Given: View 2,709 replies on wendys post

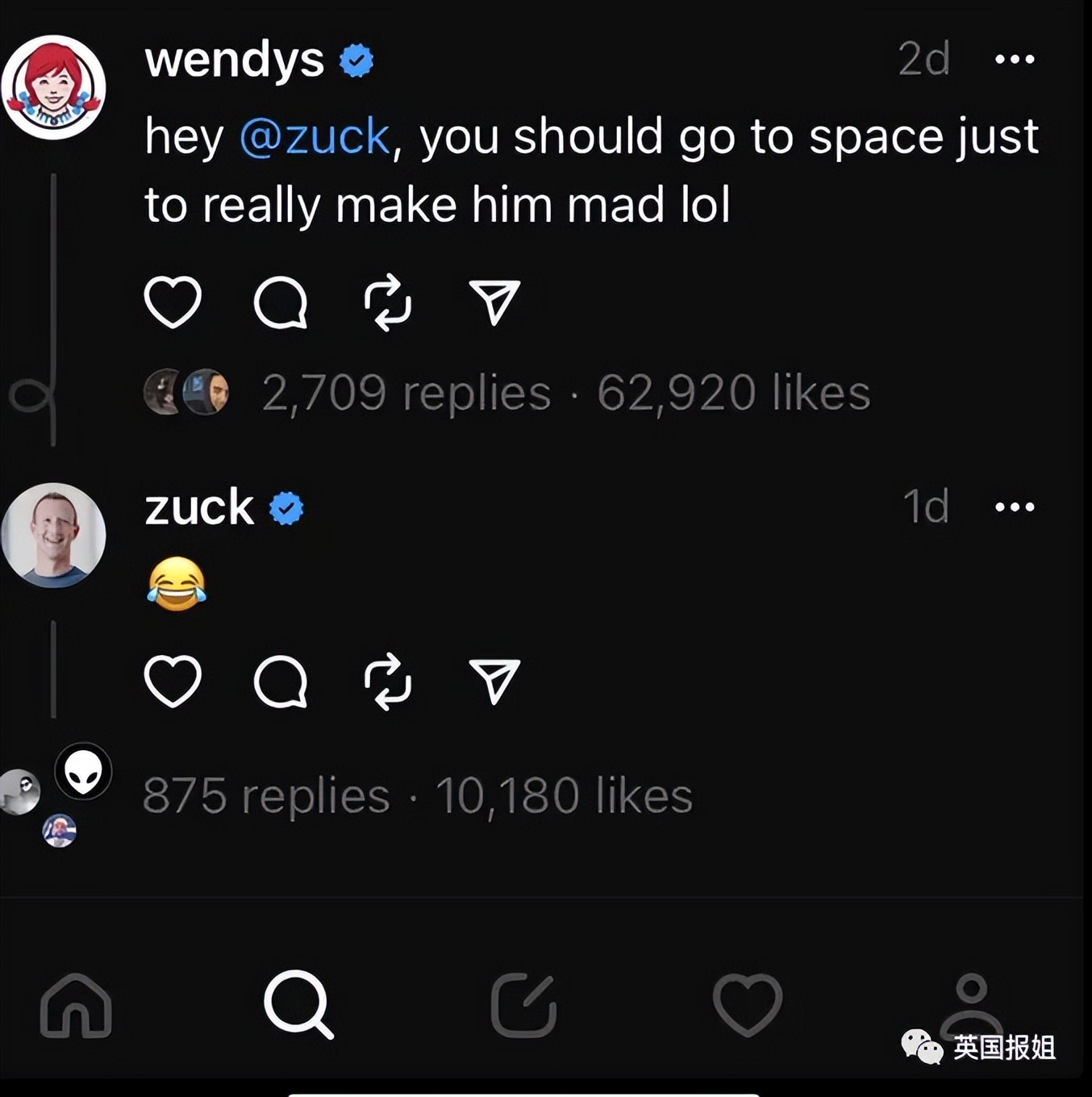Looking at the screenshot, I should pyautogui.click(x=406, y=393).
